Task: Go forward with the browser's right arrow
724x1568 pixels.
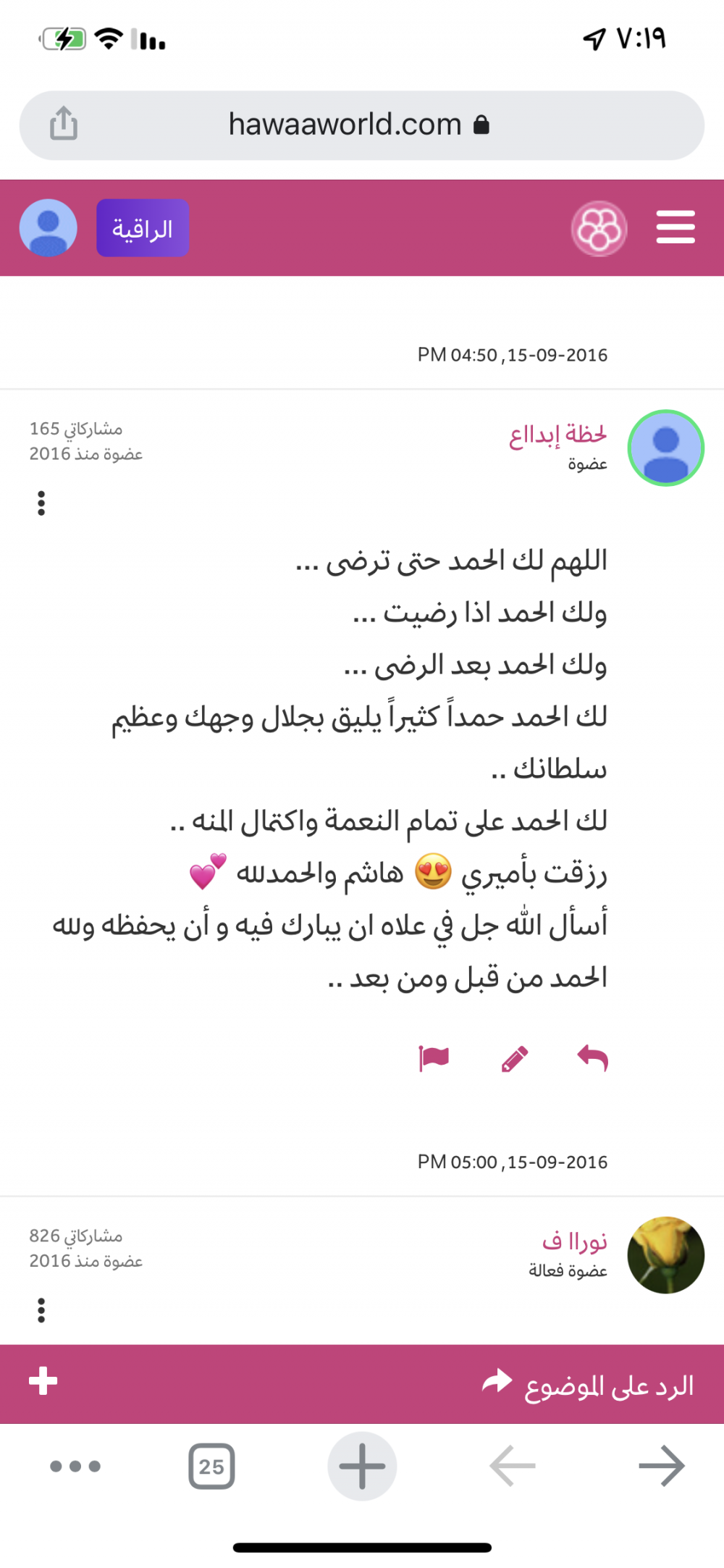Action: (662, 1466)
